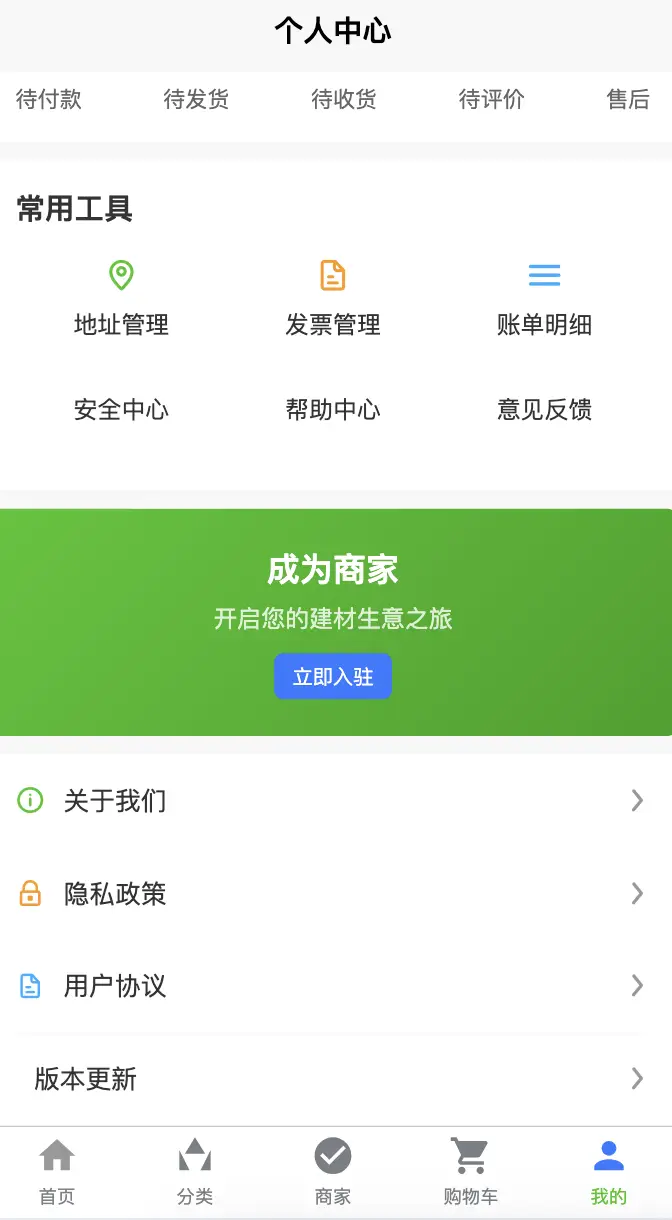Screen dimensions: 672x1220
Task: Switch to the 商家 tab
Action: click(333, 1172)
